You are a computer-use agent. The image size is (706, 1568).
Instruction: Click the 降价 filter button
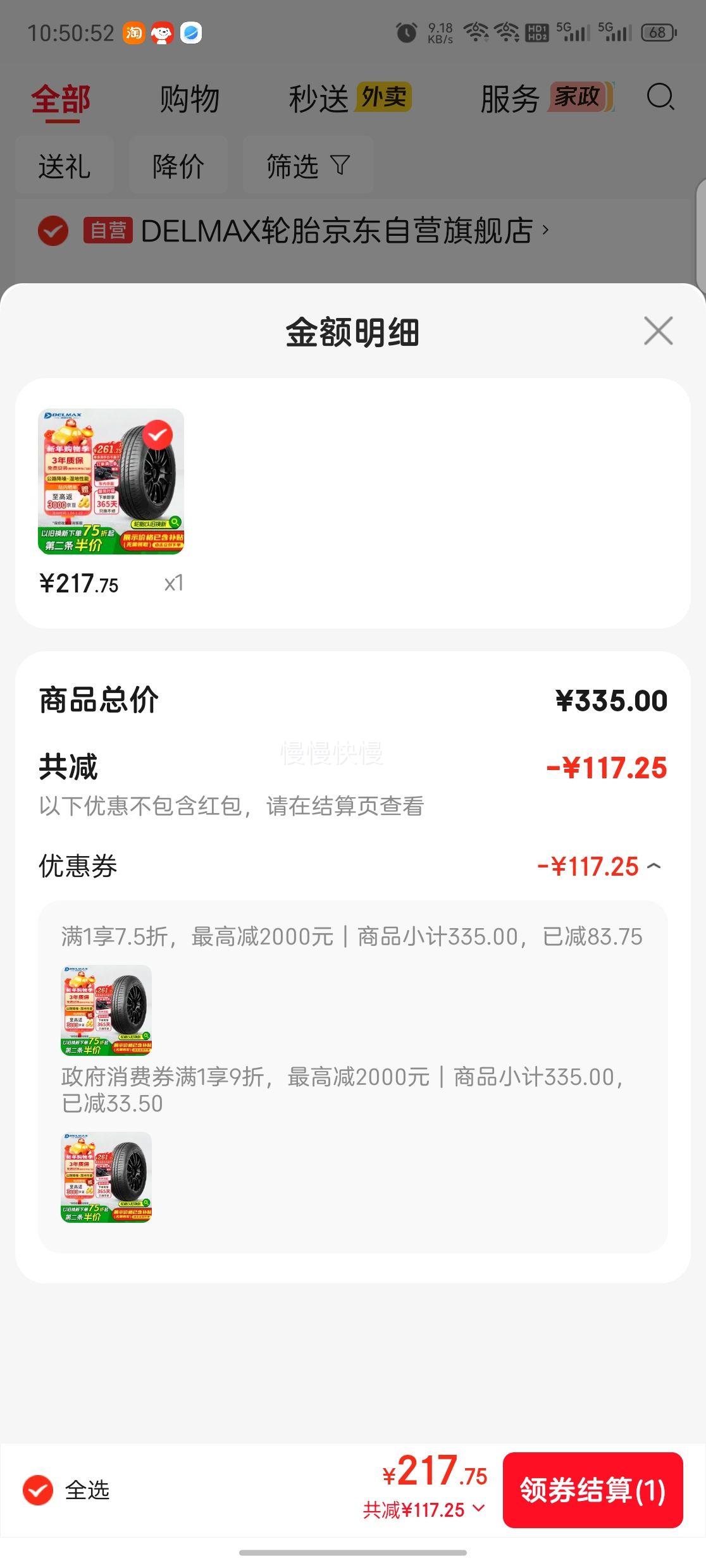tap(178, 164)
